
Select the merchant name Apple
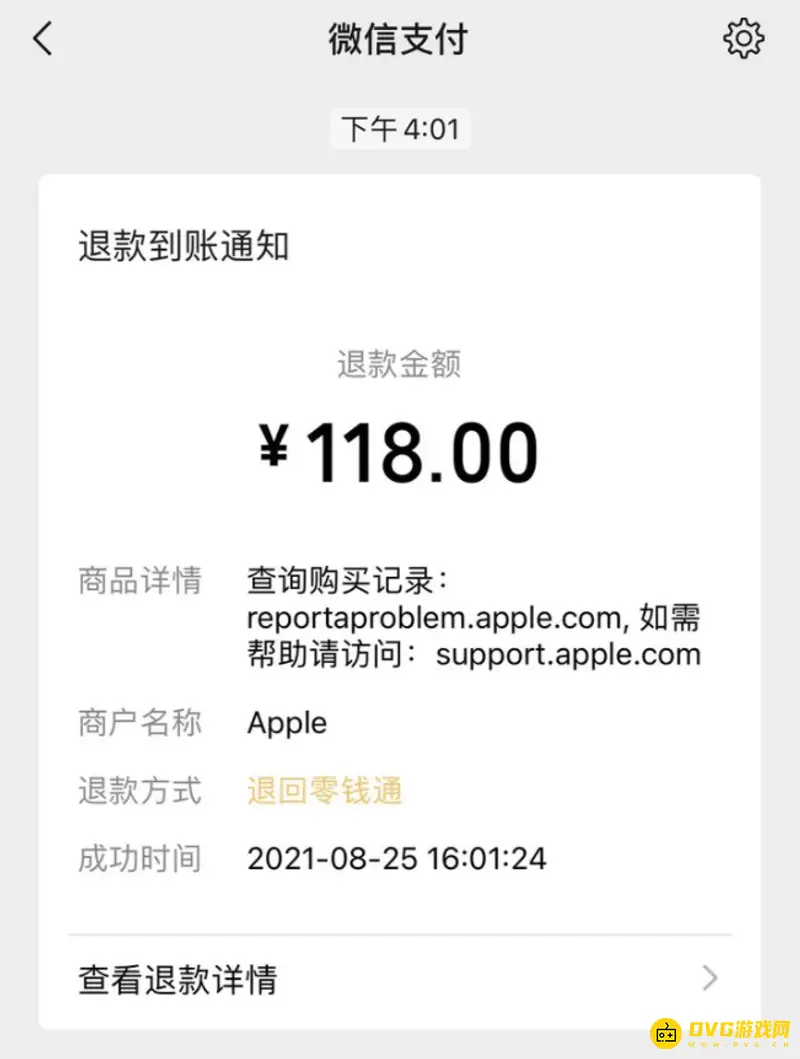[286, 722]
